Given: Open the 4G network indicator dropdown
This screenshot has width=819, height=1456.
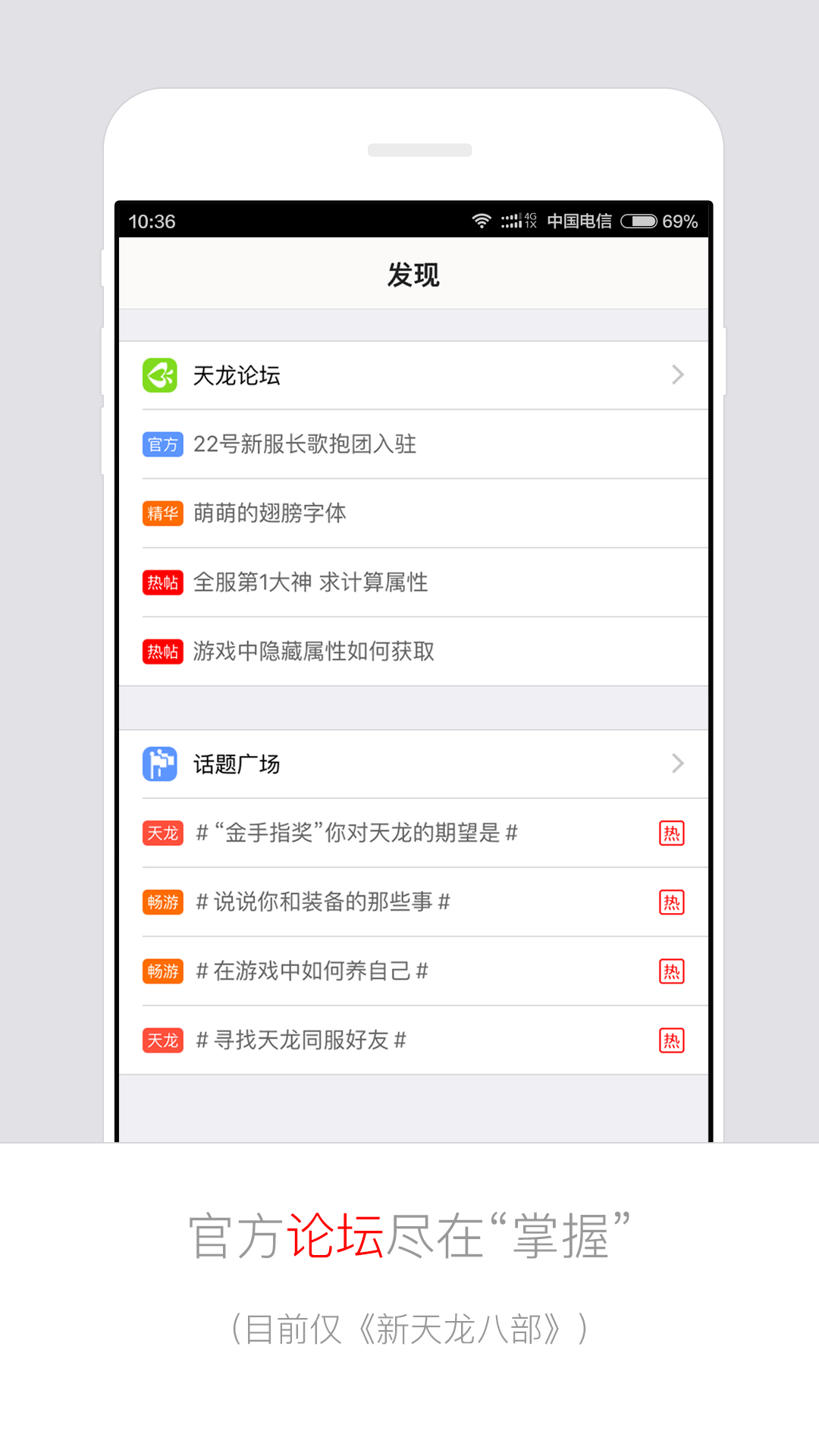Looking at the screenshot, I should 529,221.
